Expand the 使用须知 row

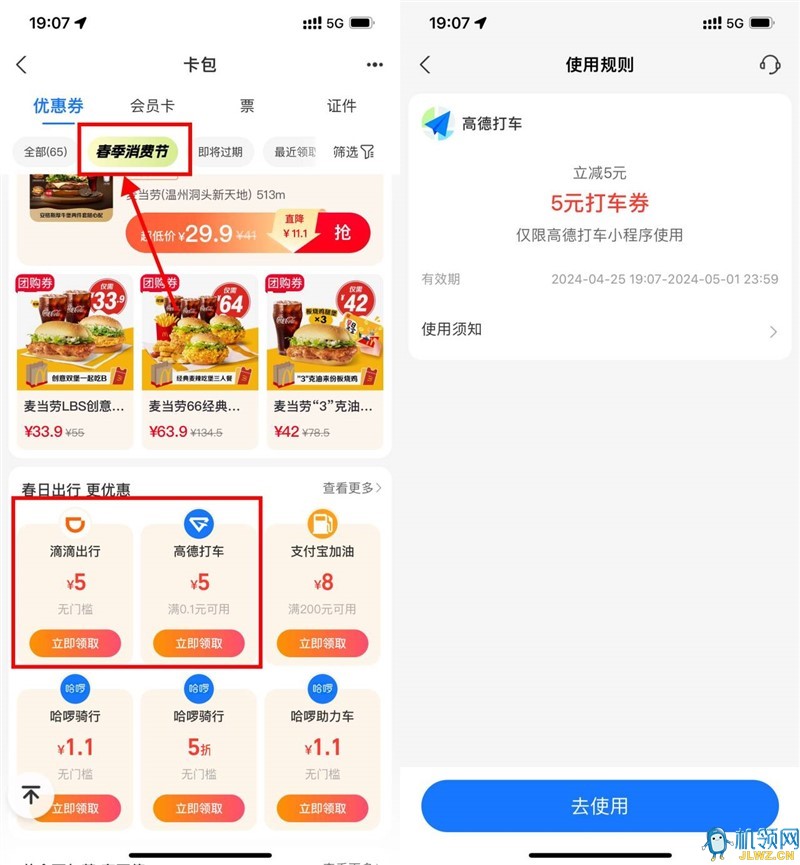tap(600, 330)
